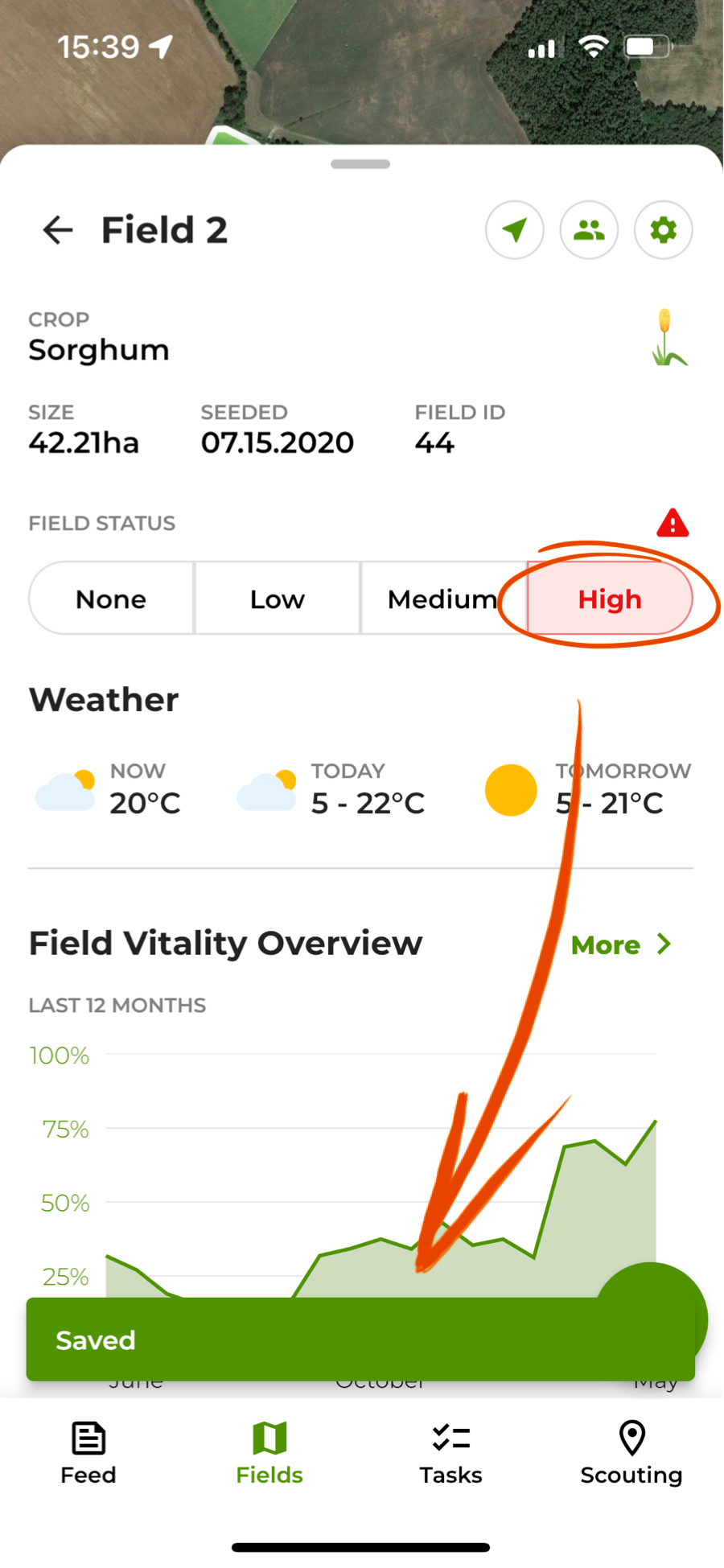Set field status to Low

point(278,599)
